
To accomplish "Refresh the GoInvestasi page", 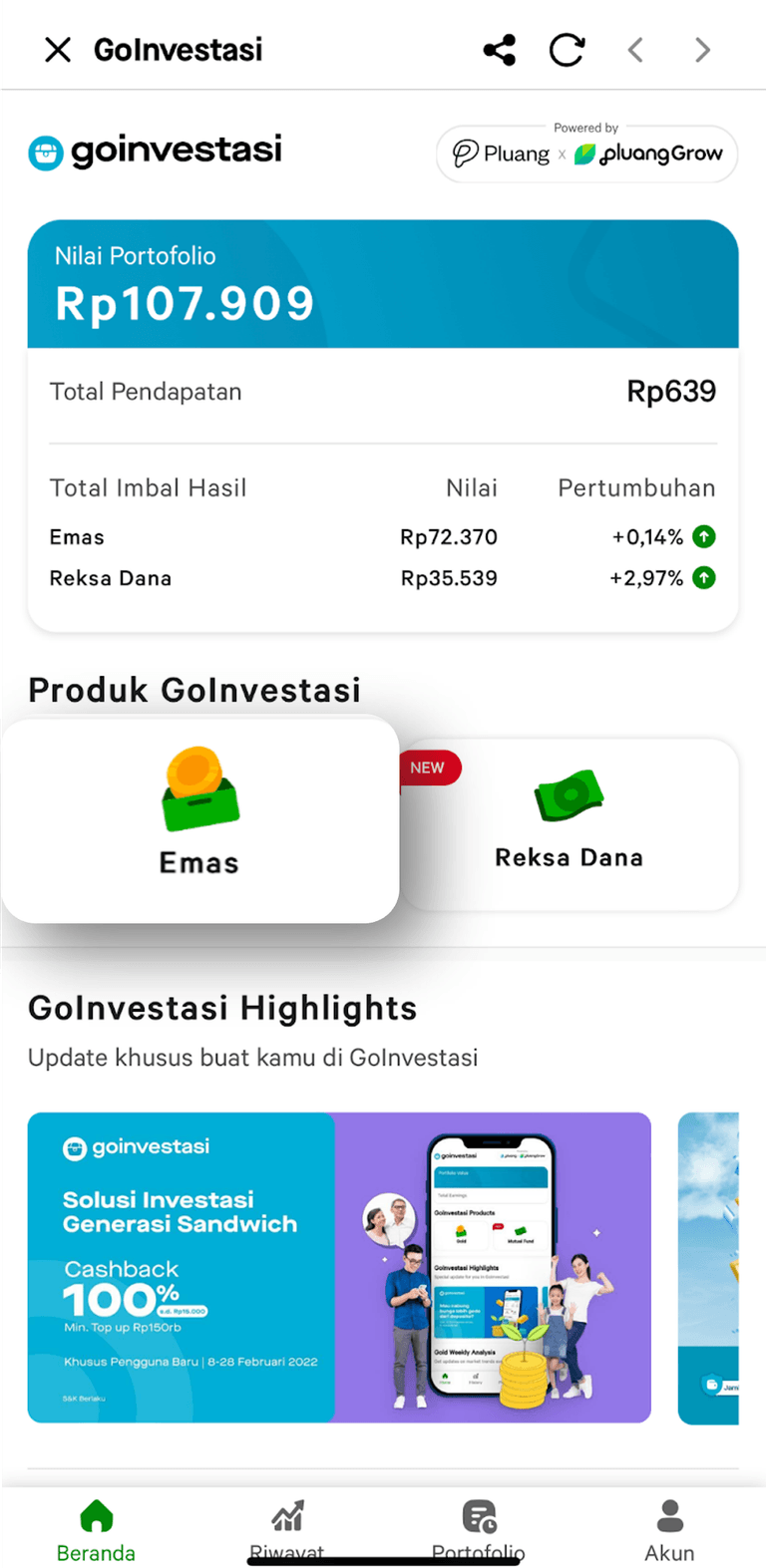I will [x=567, y=49].
